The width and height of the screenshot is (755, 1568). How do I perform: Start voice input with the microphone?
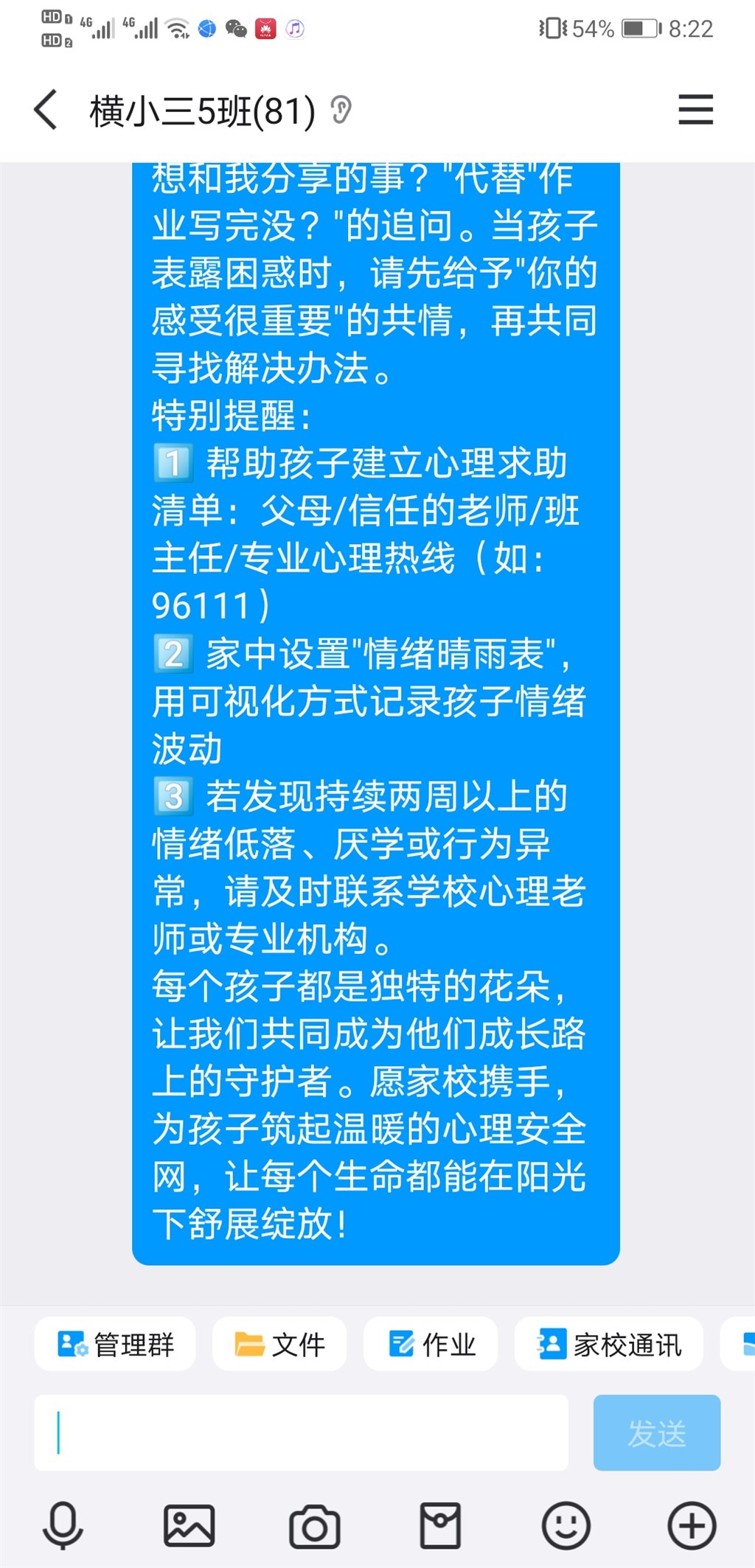tap(63, 1525)
